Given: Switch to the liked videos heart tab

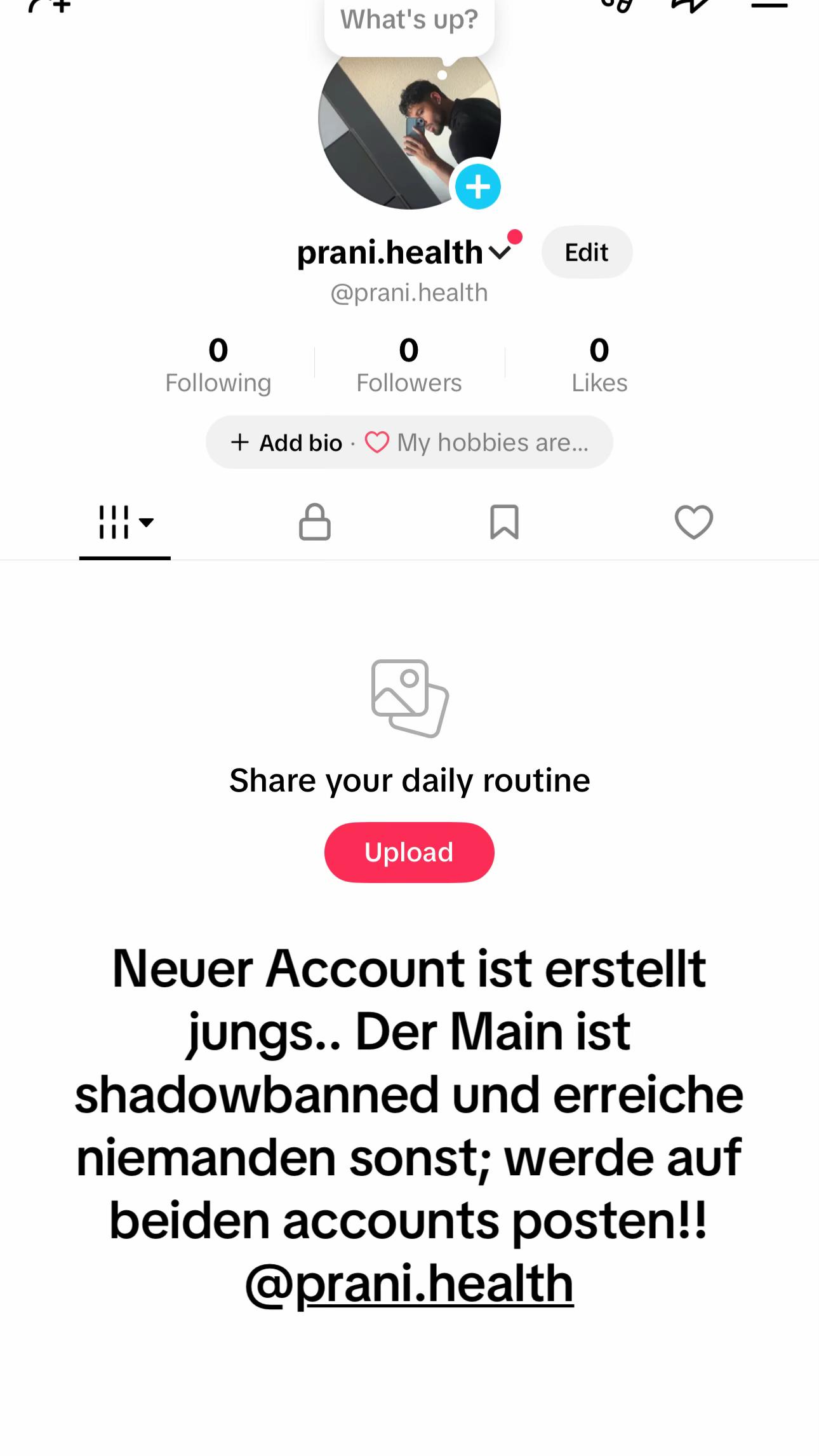Looking at the screenshot, I should point(694,522).
